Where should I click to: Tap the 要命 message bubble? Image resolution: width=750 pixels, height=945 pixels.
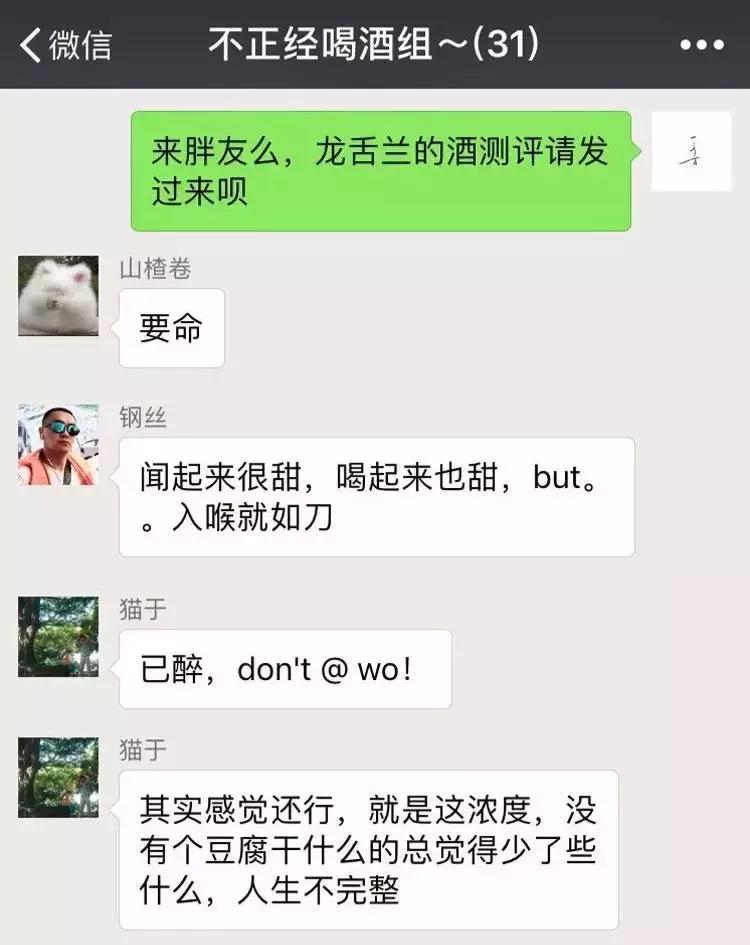point(171,327)
